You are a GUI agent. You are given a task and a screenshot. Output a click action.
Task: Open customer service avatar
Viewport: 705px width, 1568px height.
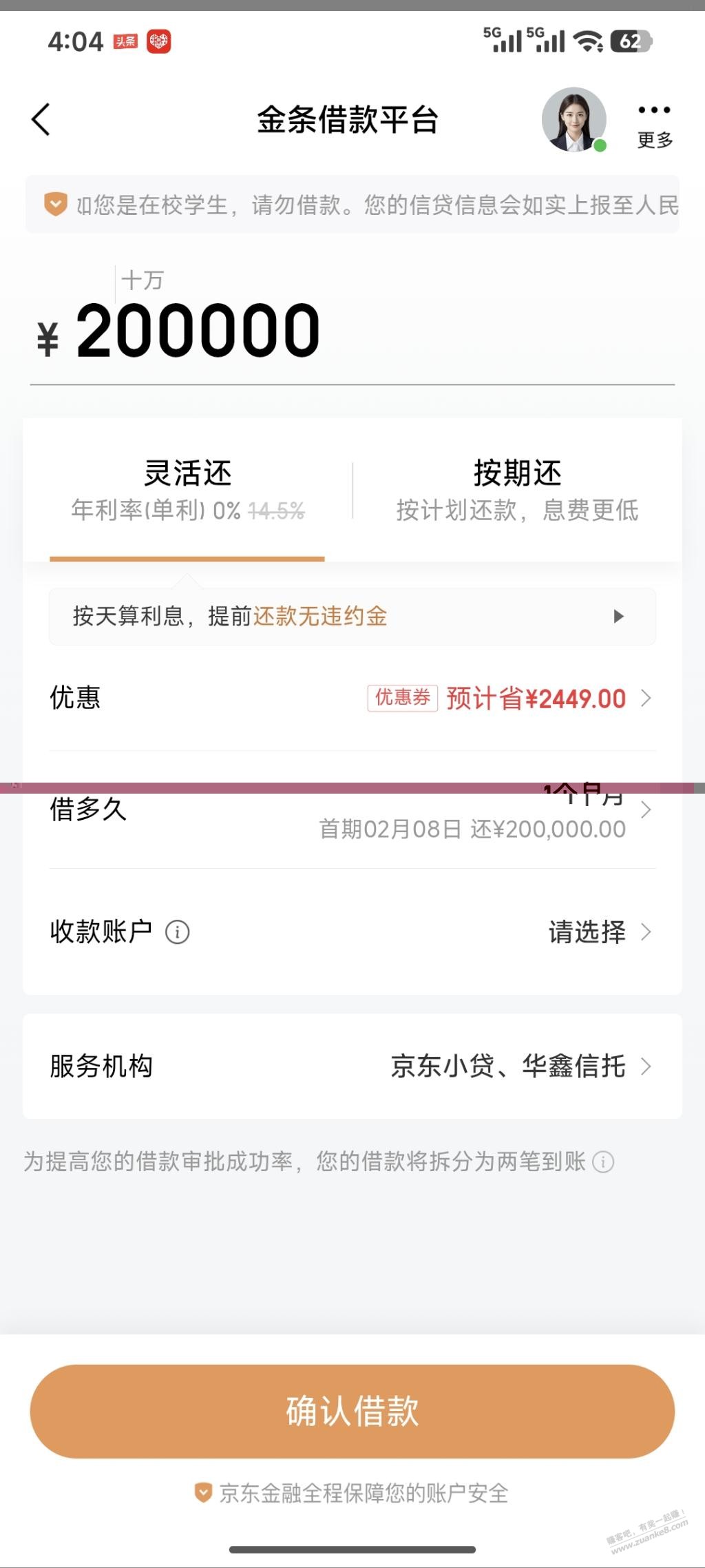(574, 119)
